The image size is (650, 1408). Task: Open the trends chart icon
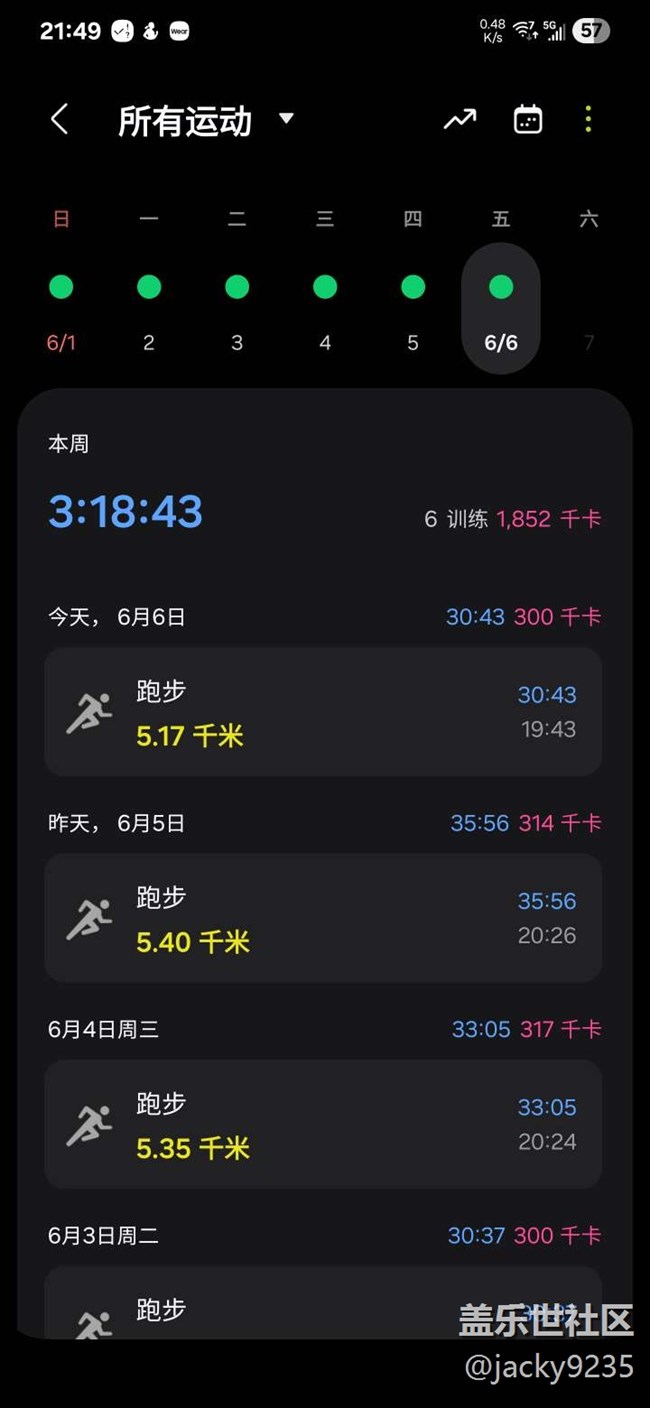pyautogui.click(x=460, y=120)
